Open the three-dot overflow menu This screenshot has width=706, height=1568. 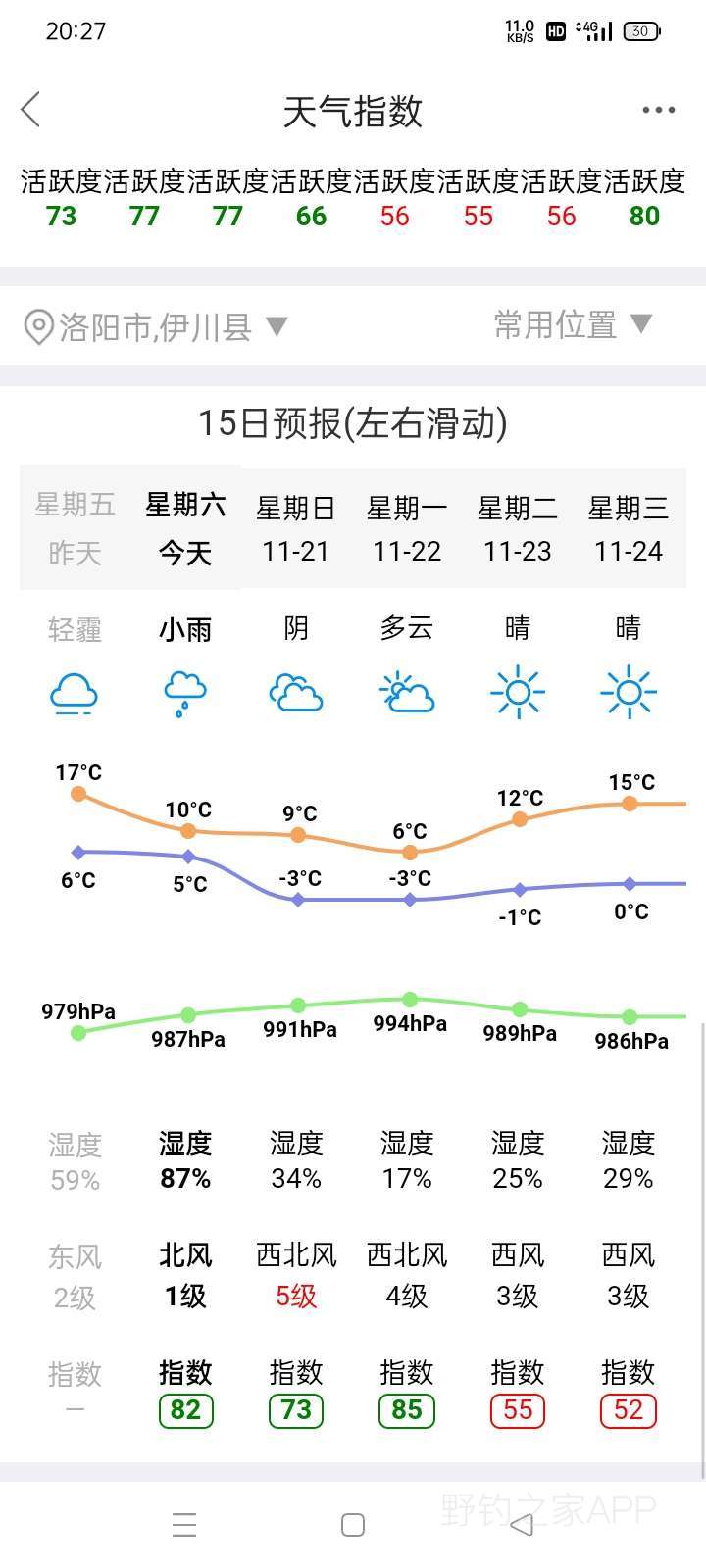[x=658, y=110]
